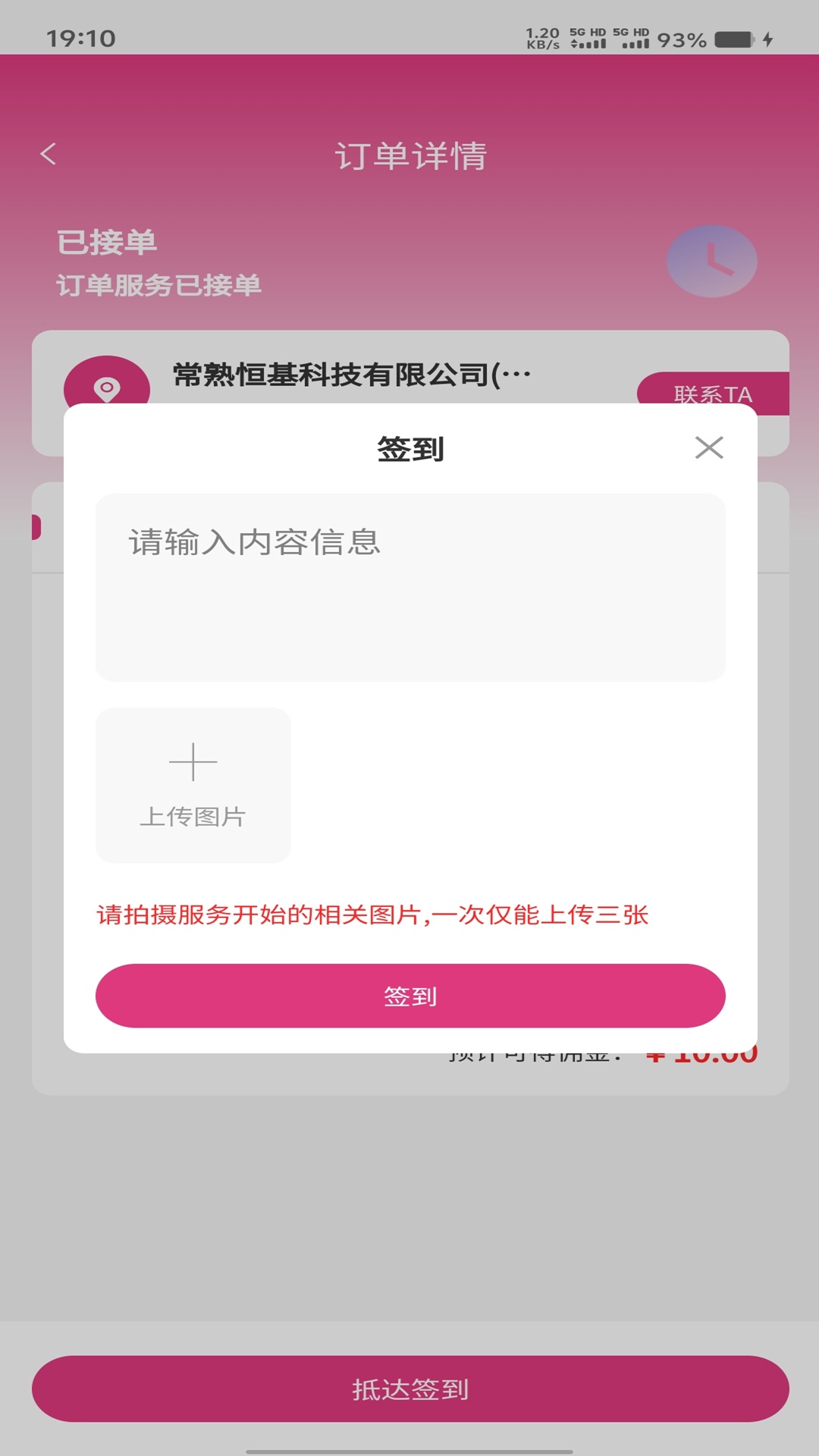Tap the 订单服务已接单 subtitle text
This screenshot has width=819, height=1456.
click(x=161, y=287)
